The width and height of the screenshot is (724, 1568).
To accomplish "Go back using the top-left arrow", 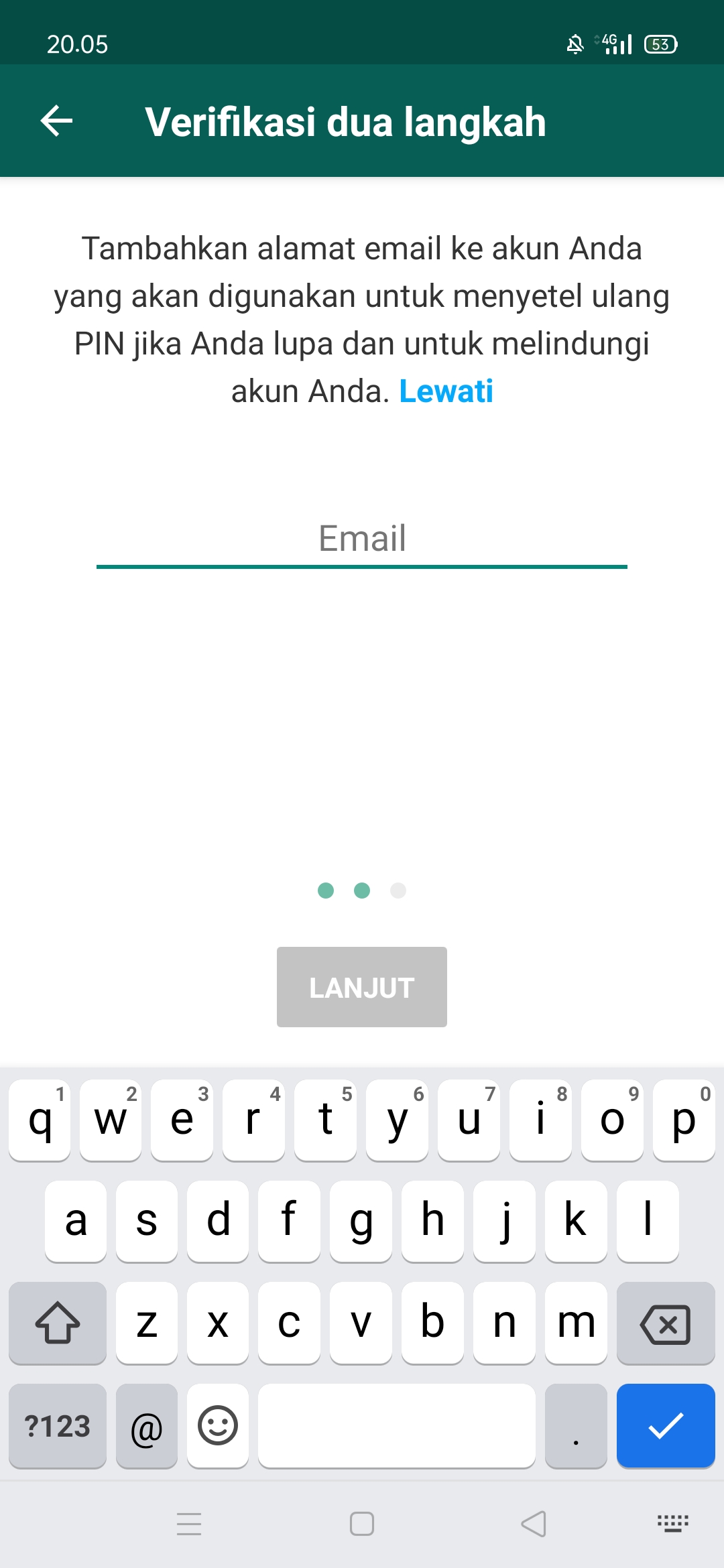I will [57, 121].
